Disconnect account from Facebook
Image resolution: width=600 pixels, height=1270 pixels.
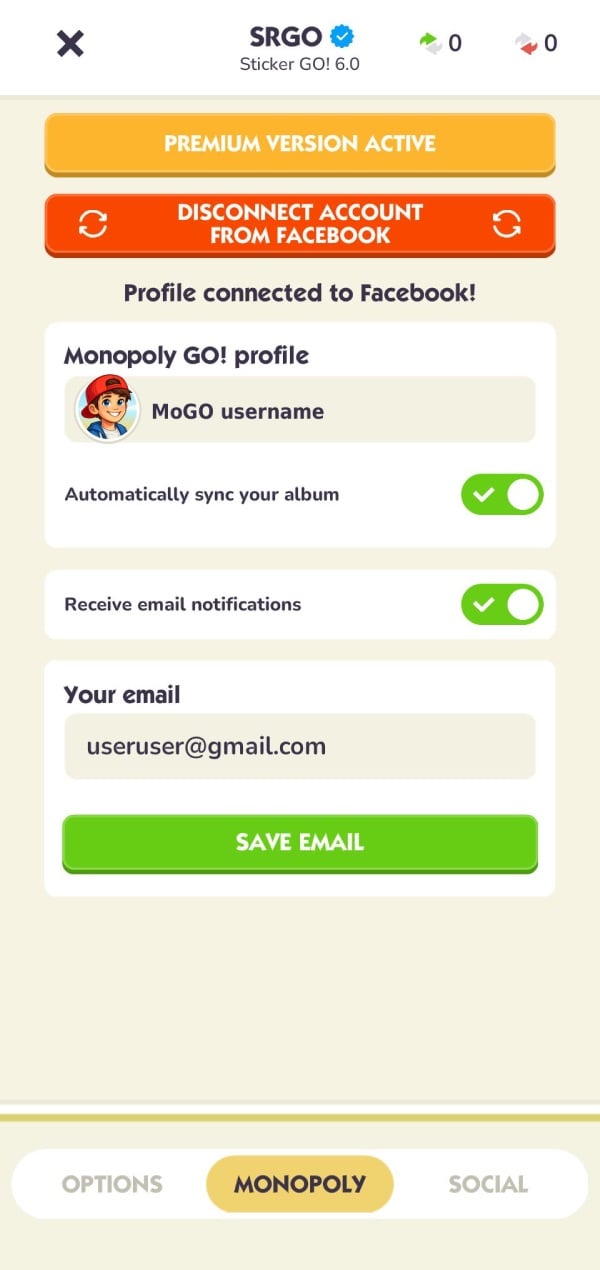point(300,224)
